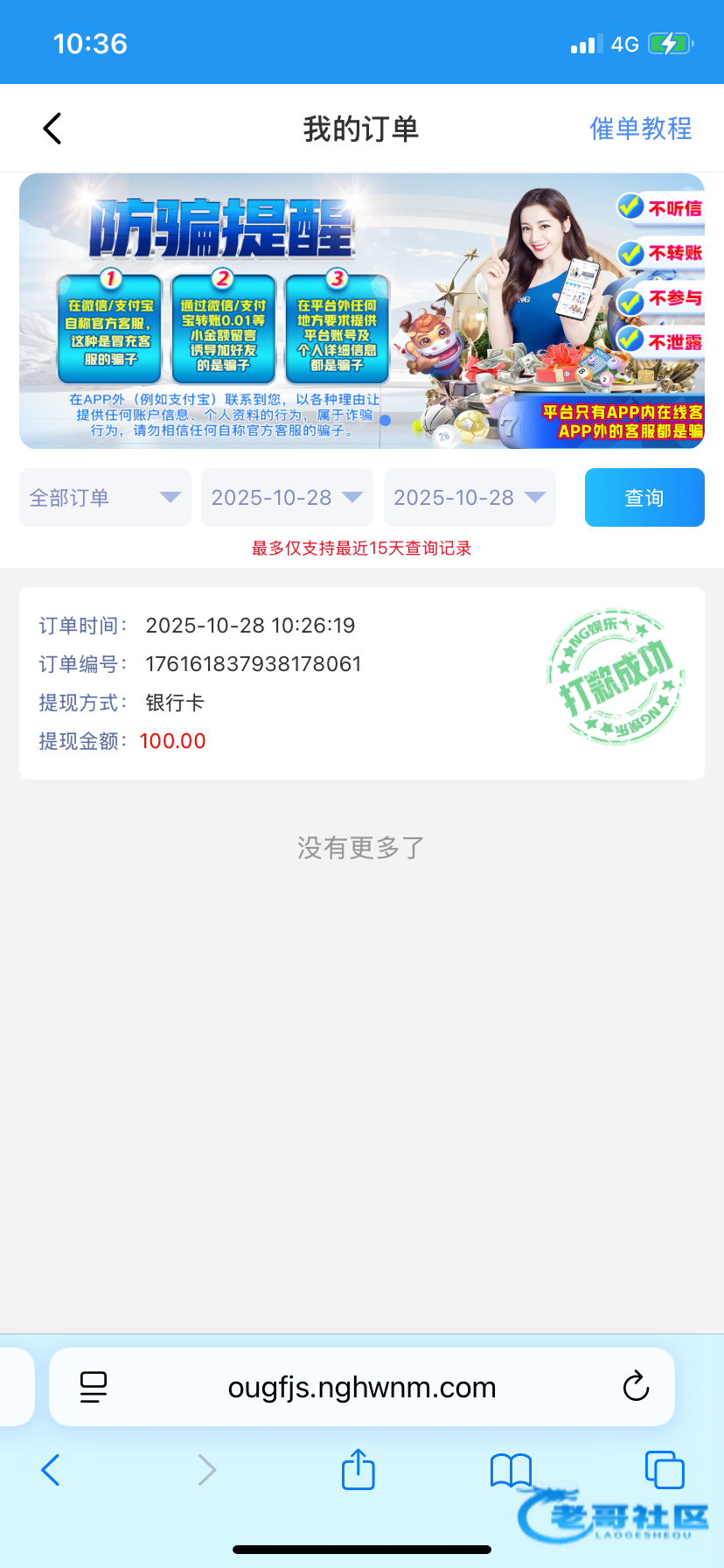724x1568 pixels.
Task: Navigate back in the browser toolbar
Action: 51,1470
